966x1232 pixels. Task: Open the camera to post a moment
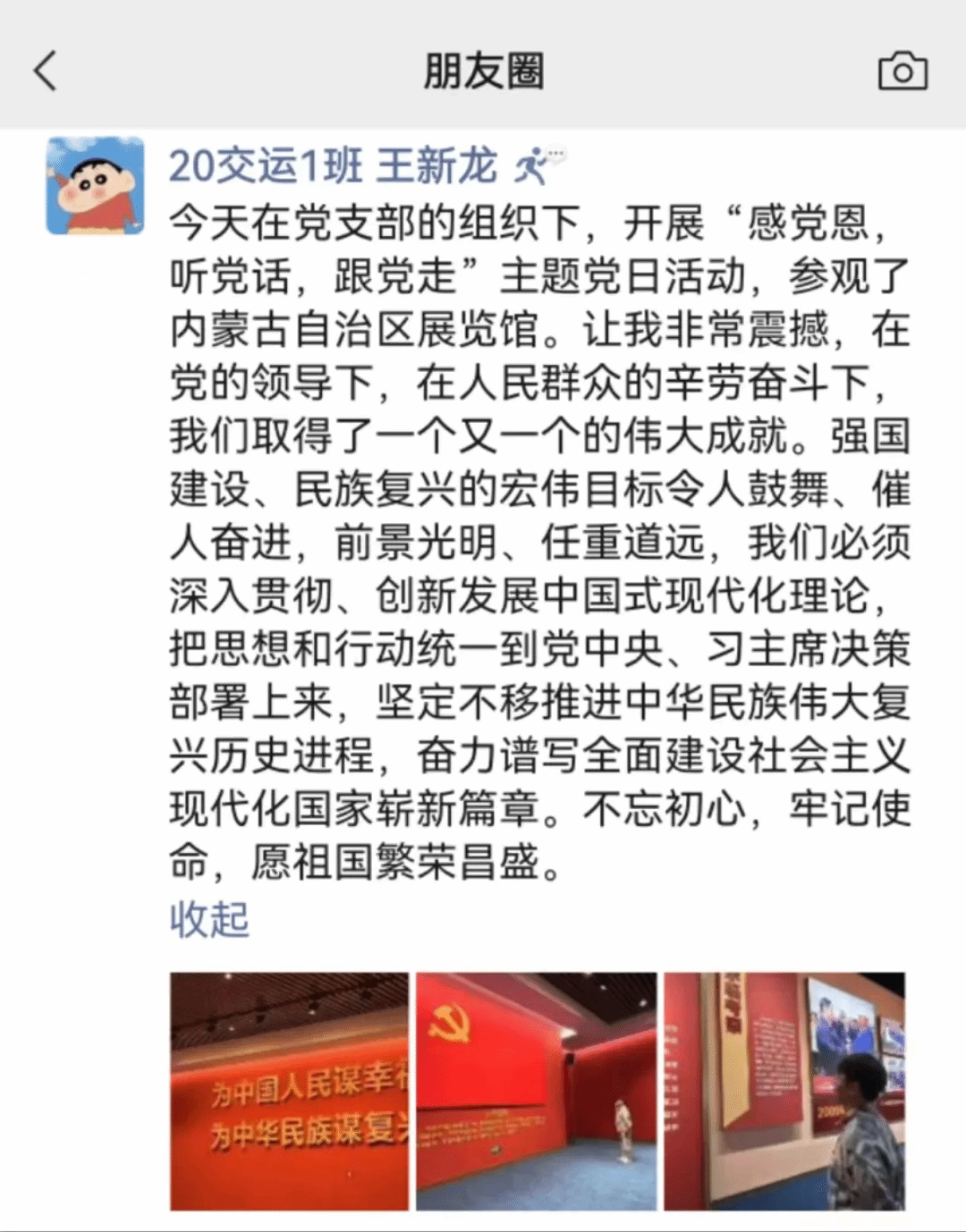[x=902, y=72]
